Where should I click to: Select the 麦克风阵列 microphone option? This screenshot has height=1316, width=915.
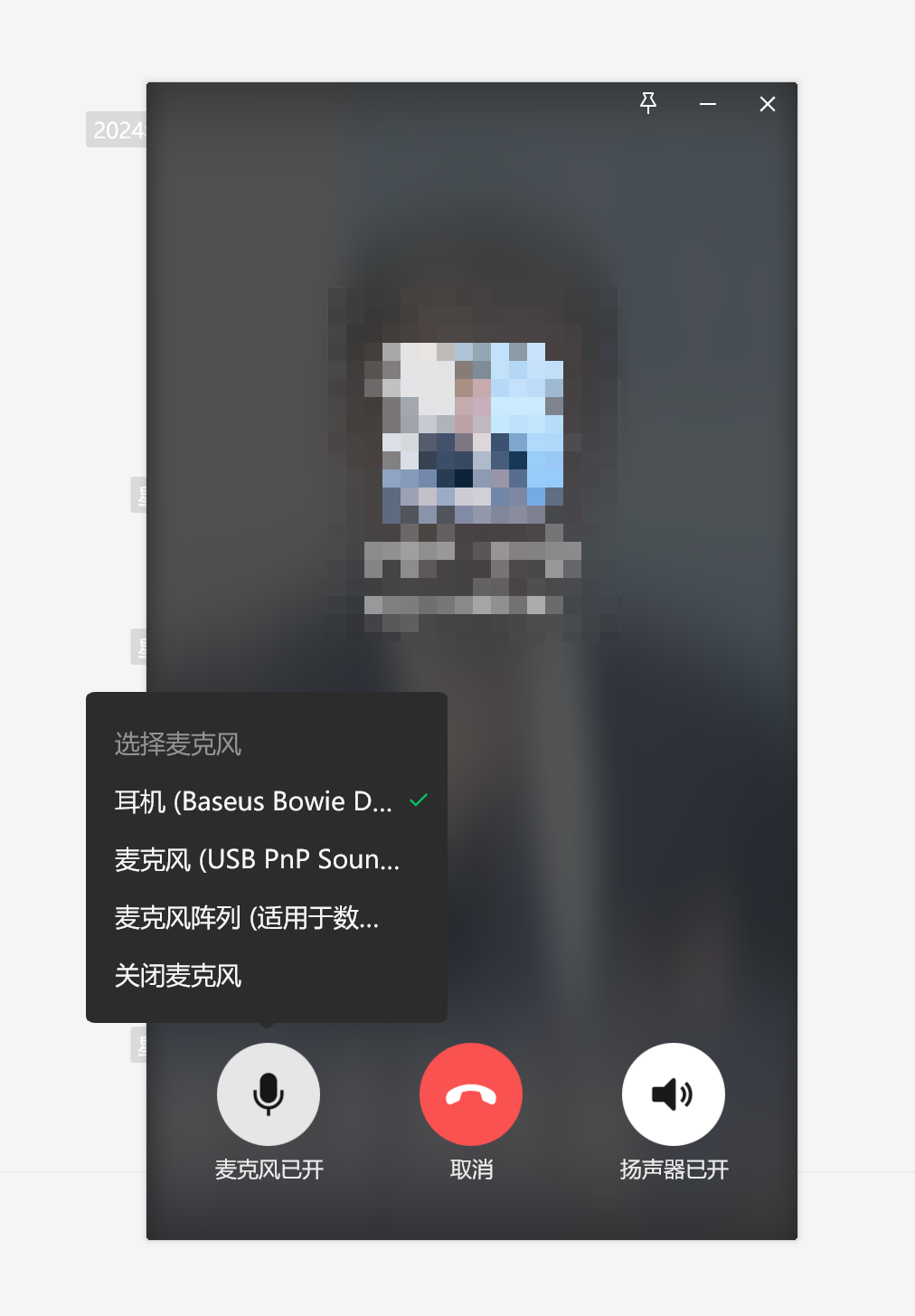pos(247,918)
